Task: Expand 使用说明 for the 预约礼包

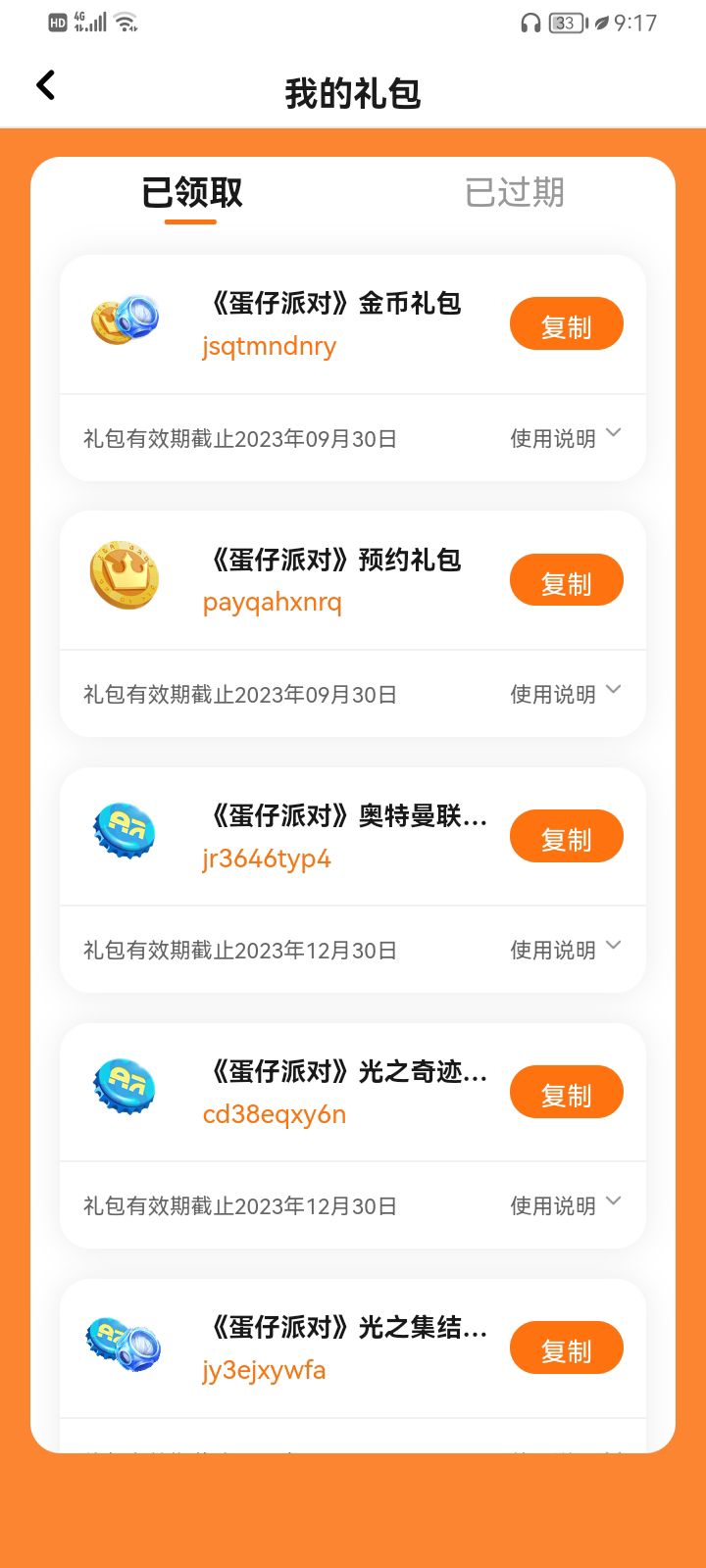Action: (x=565, y=694)
